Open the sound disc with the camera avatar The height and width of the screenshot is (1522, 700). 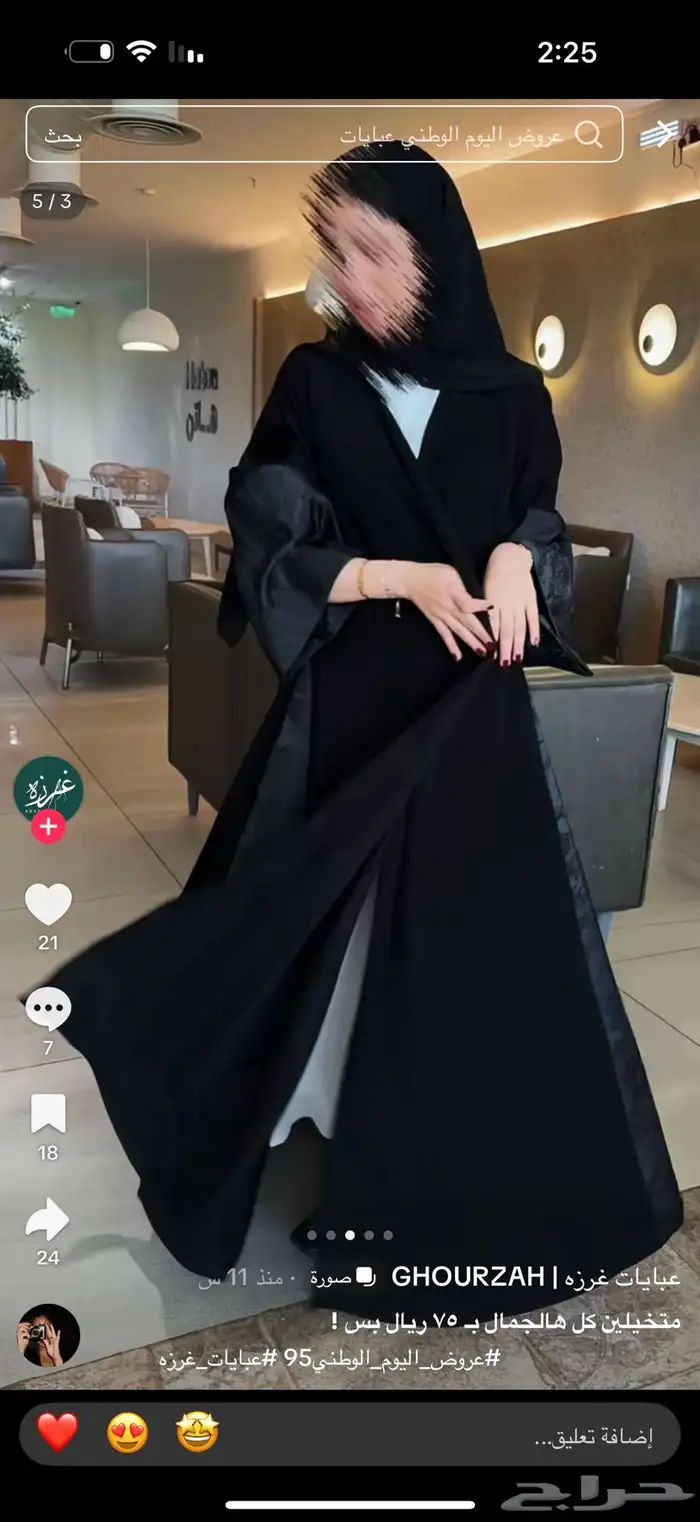tap(49, 1335)
